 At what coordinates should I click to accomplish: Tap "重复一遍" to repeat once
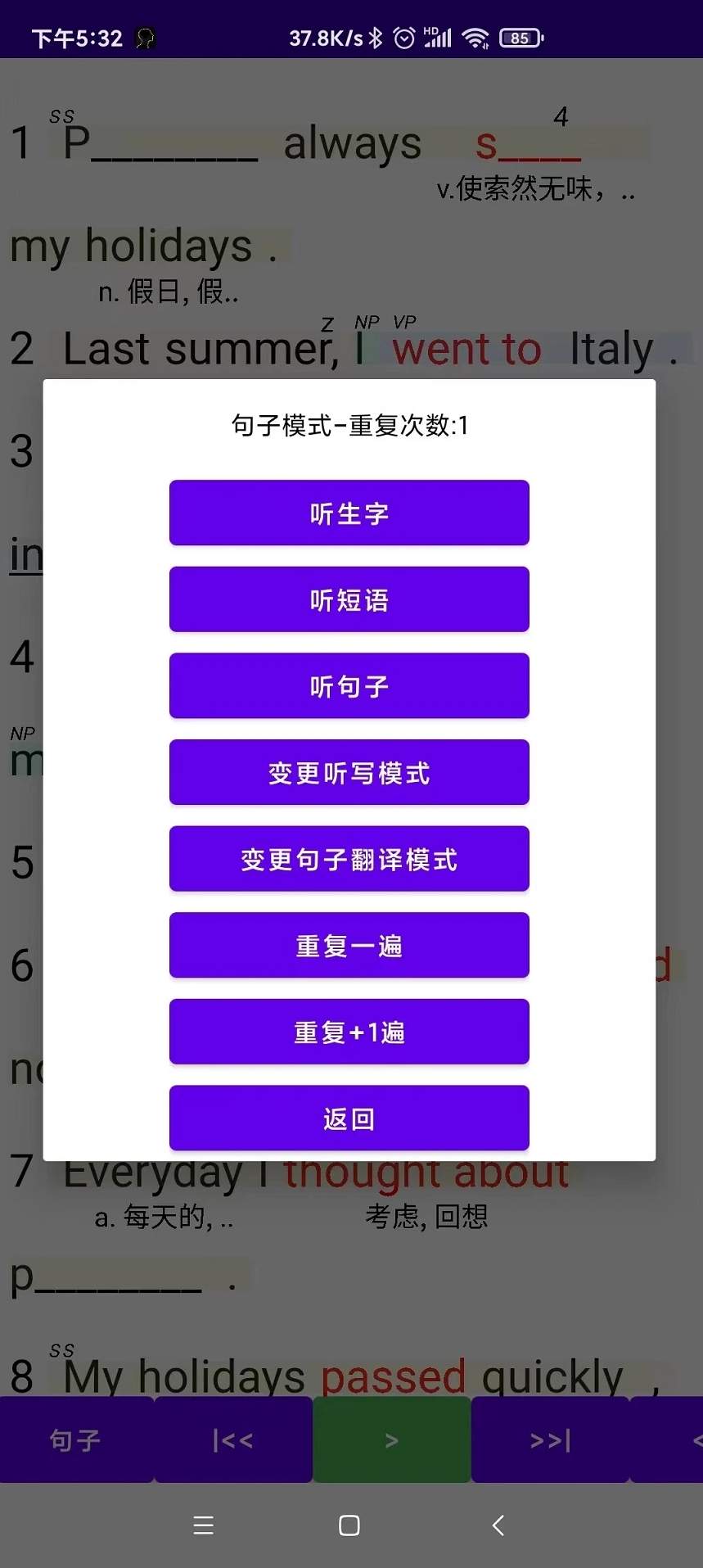349,945
